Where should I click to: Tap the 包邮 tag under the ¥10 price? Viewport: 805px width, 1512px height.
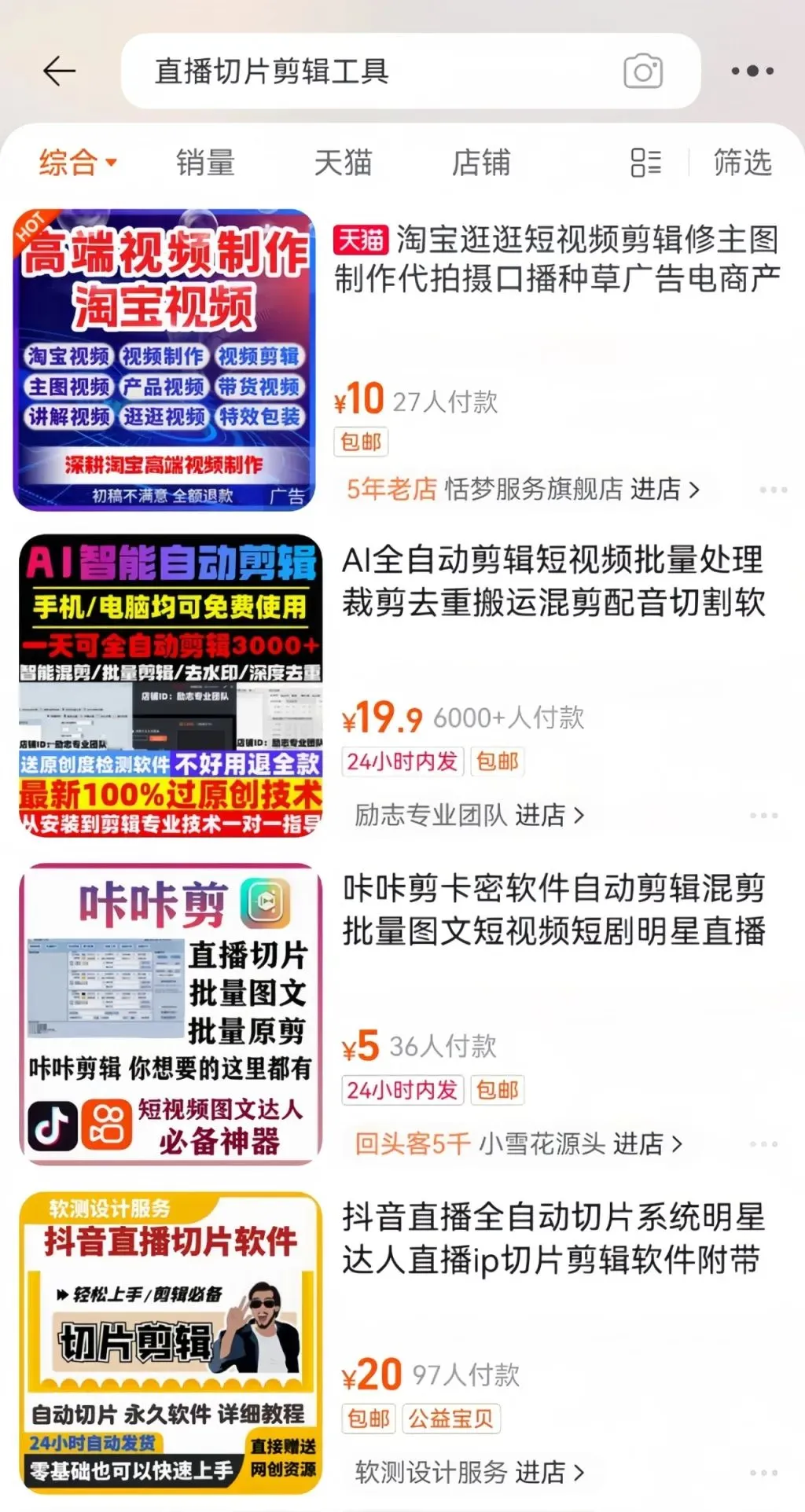click(360, 442)
